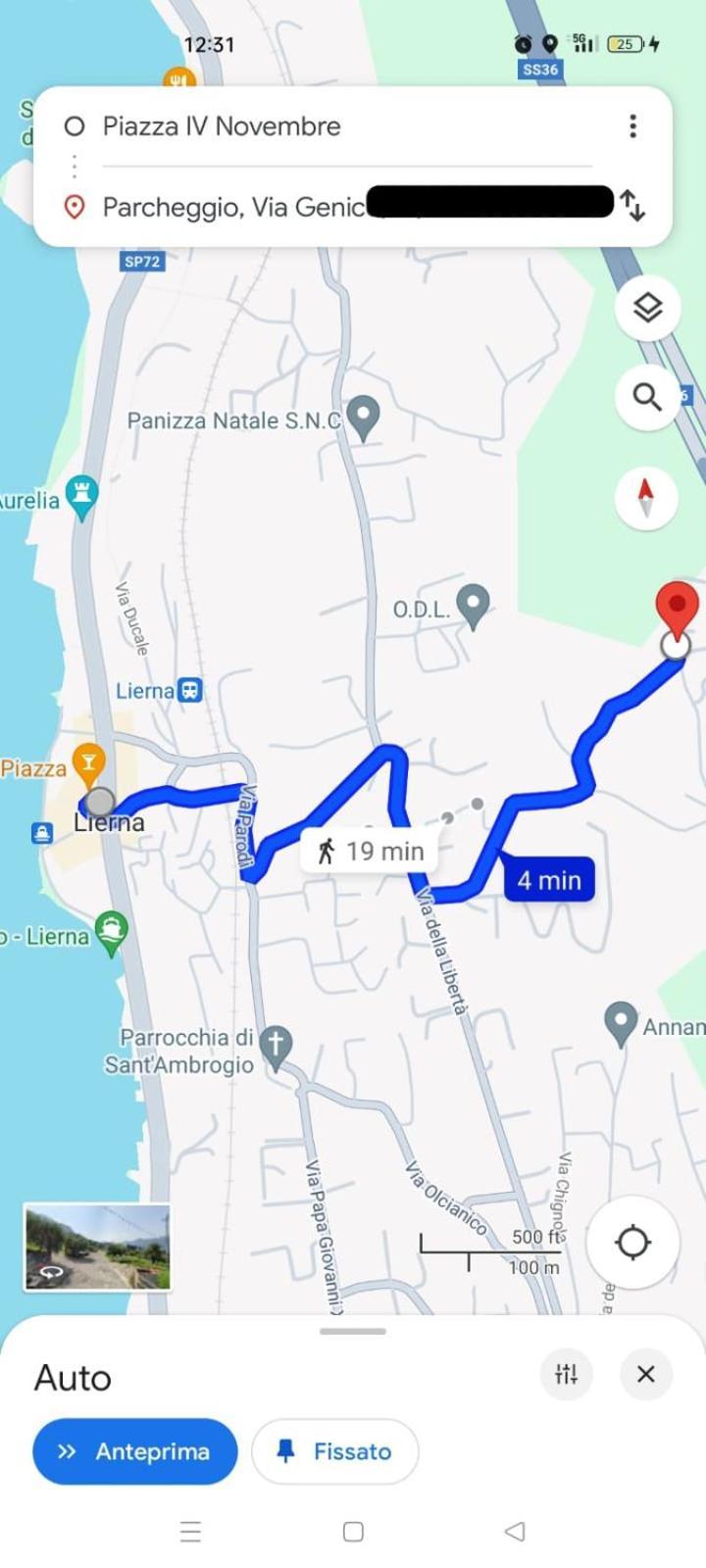Image resolution: width=706 pixels, height=1568 pixels.
Task: Go back with the system back button
Action: [x=515, y=1531]
